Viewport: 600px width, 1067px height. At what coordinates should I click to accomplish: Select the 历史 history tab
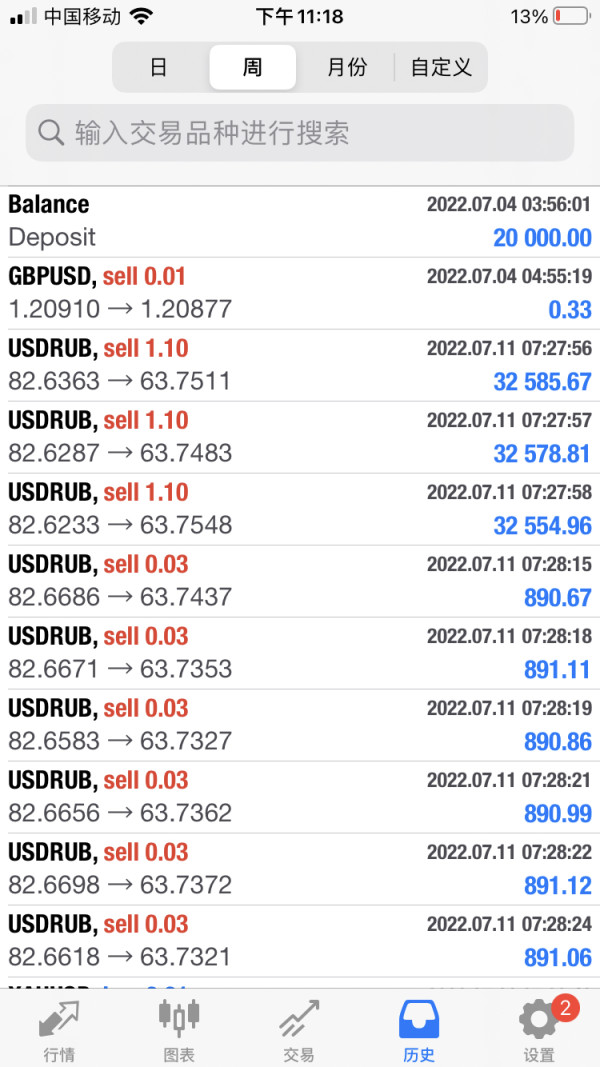click(419, 1030)
